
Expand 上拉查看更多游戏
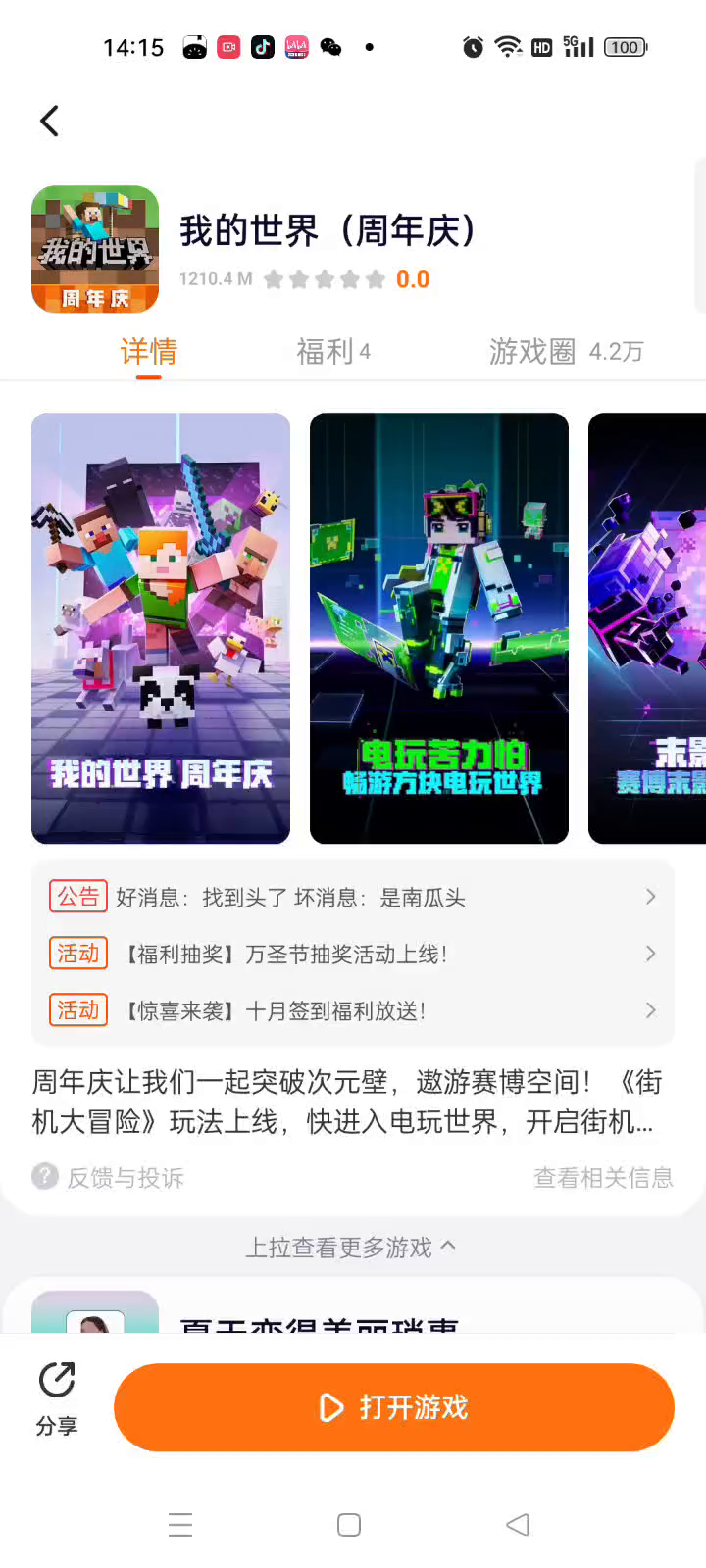pyautogui.click(x=351, y=1247)
